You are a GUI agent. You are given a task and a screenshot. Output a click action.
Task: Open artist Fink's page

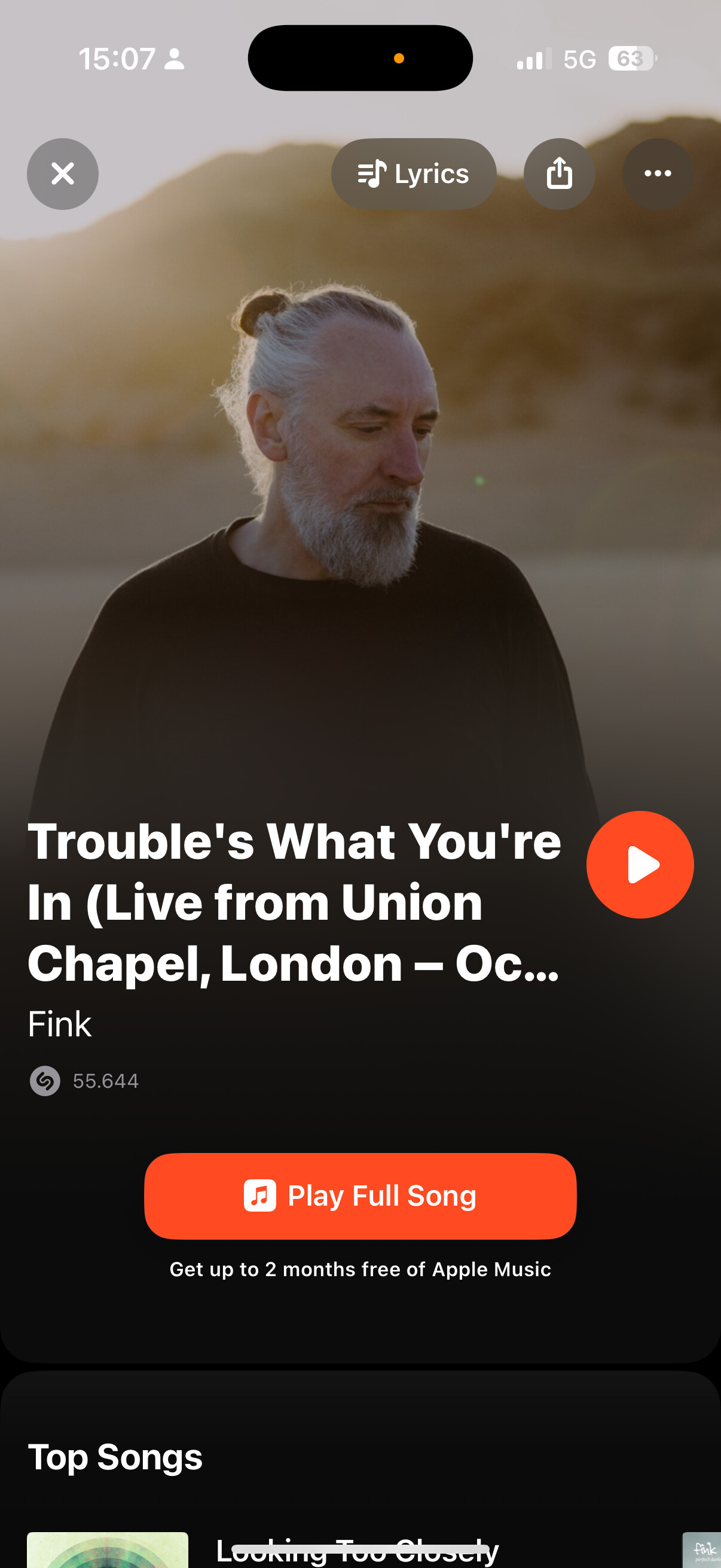60,1024
